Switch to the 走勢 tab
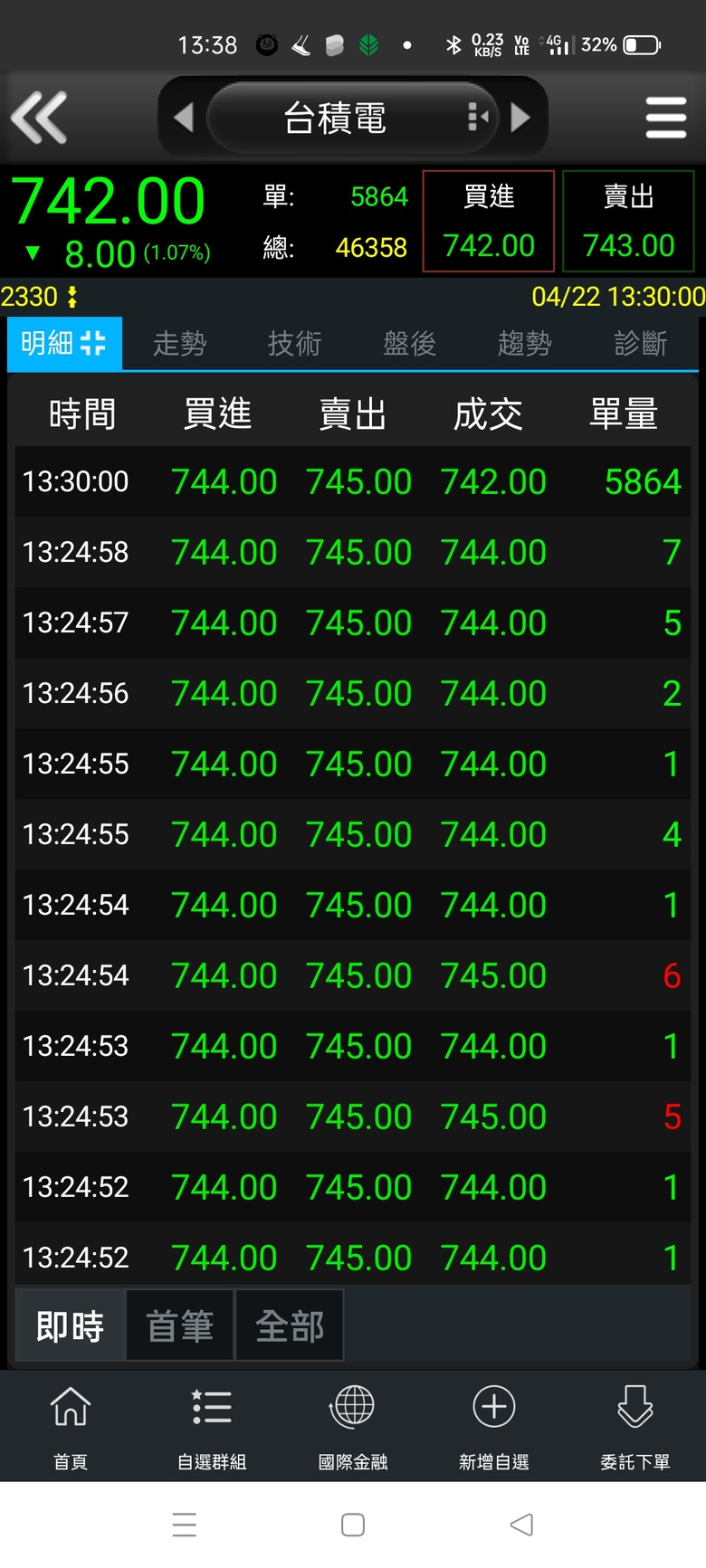Screen dimensions: 706x1568 (x=179, y=343)
